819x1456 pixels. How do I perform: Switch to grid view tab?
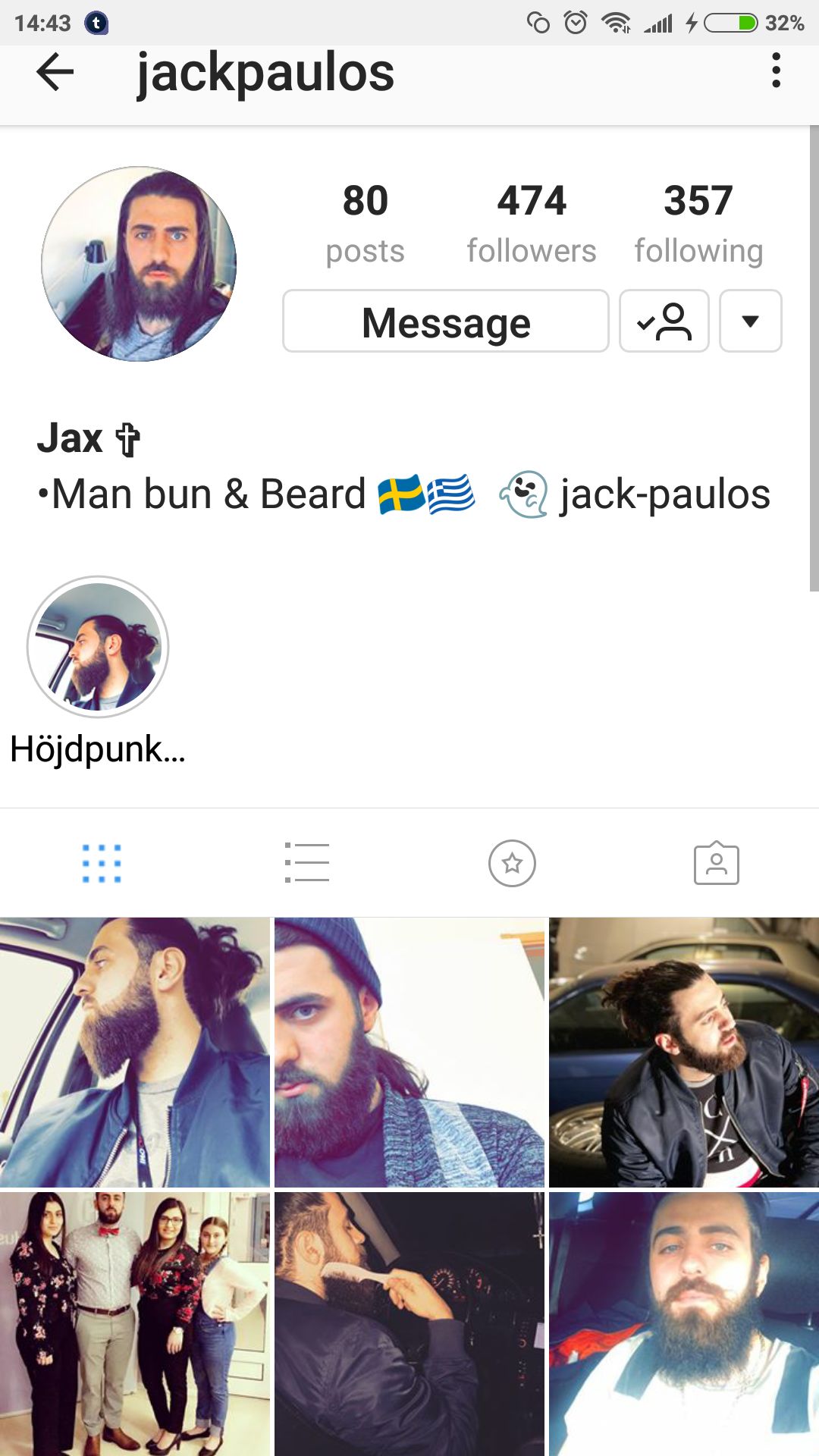(x=102, y=863)
